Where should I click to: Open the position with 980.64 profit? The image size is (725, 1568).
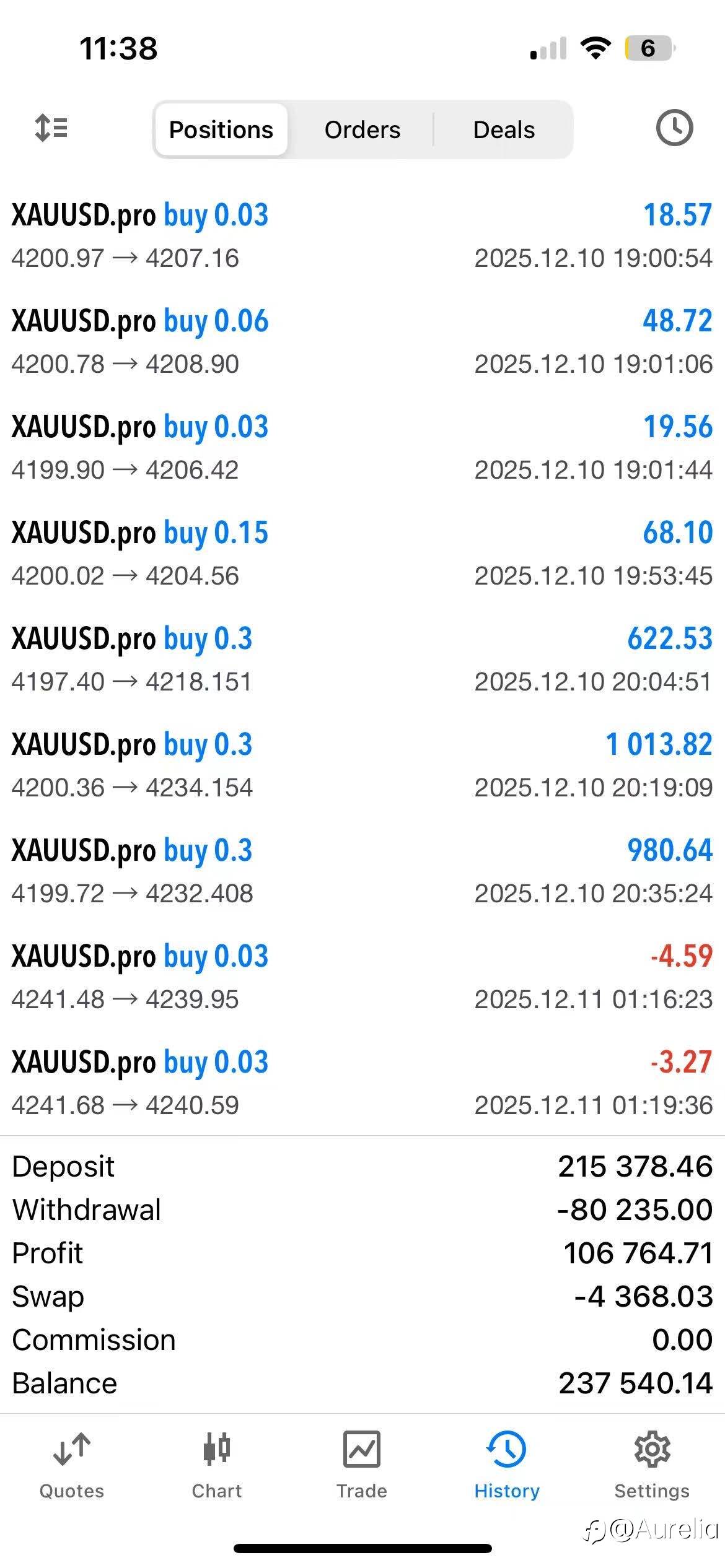pos(362,871)
